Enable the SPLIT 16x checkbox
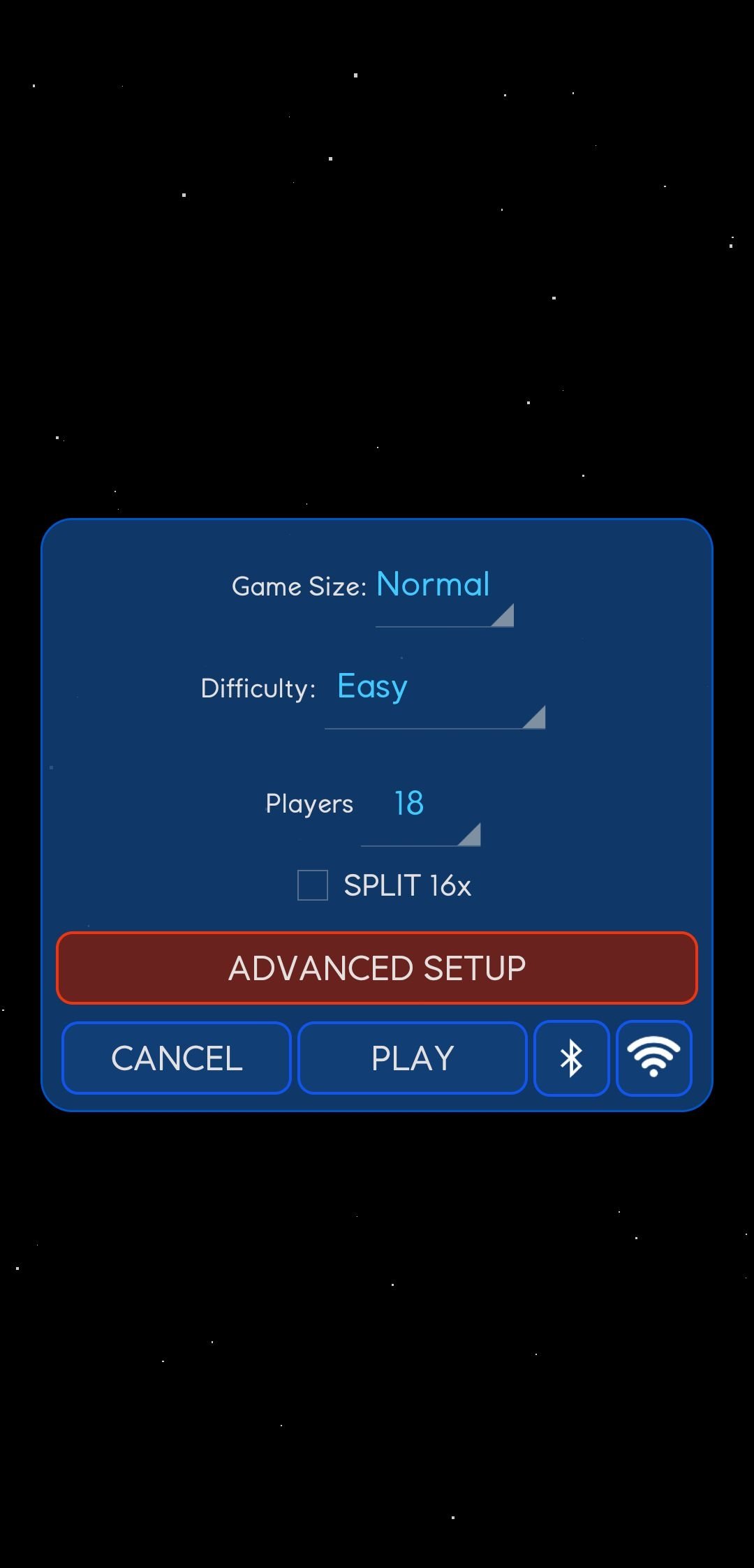754x1568 pixels. [313, 885]
